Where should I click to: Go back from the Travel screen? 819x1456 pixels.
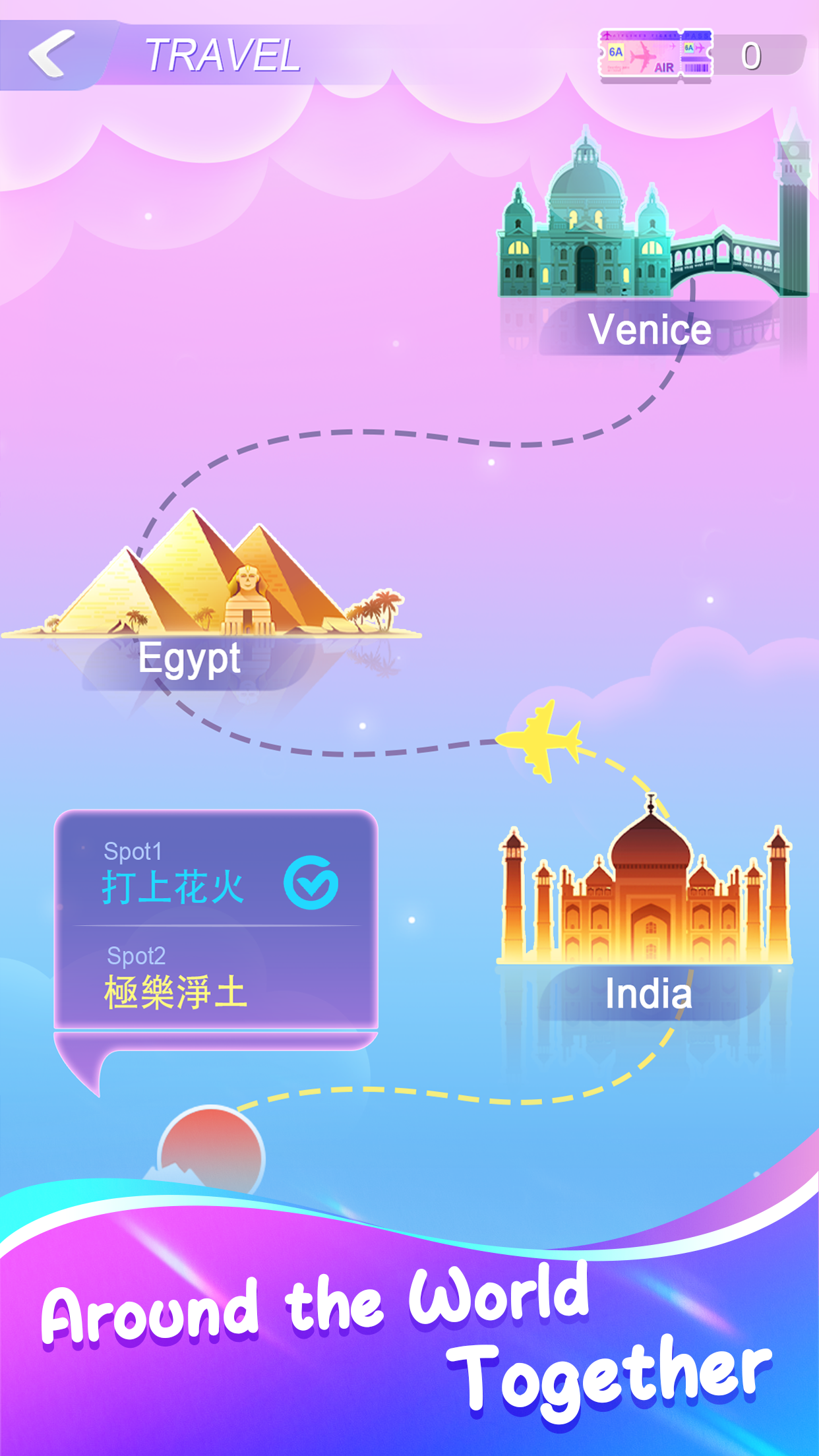tap(51, 55)
